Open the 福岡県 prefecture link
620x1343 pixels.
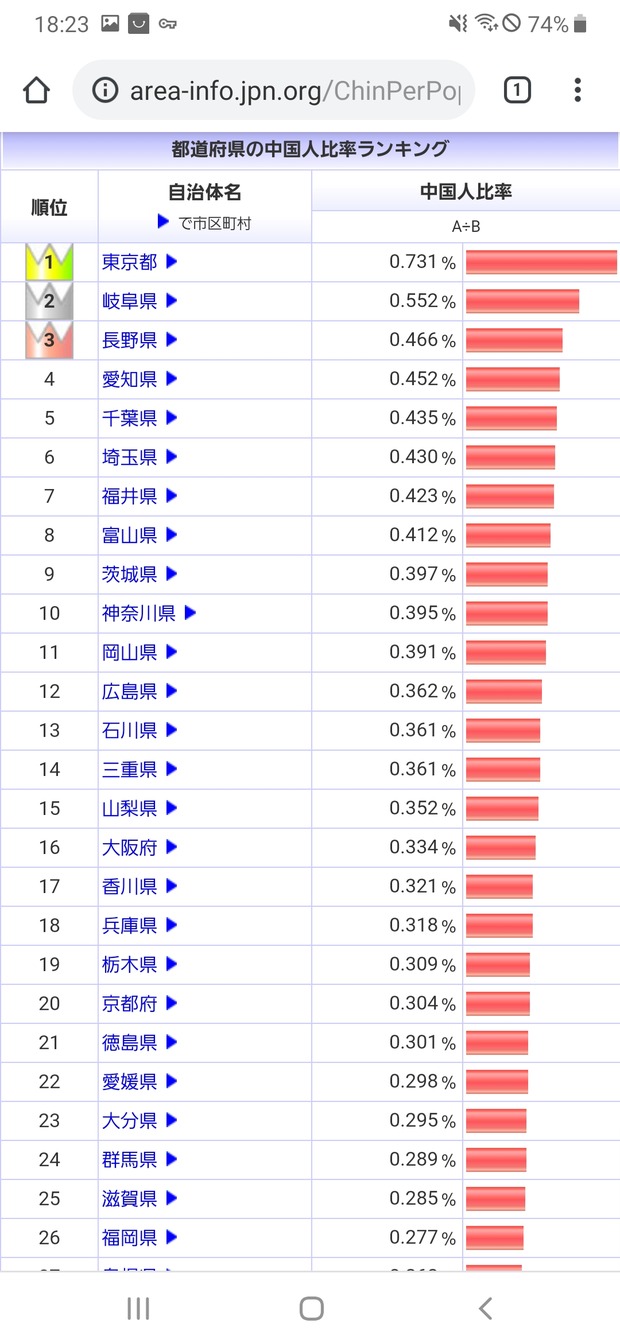point(130,1237)
